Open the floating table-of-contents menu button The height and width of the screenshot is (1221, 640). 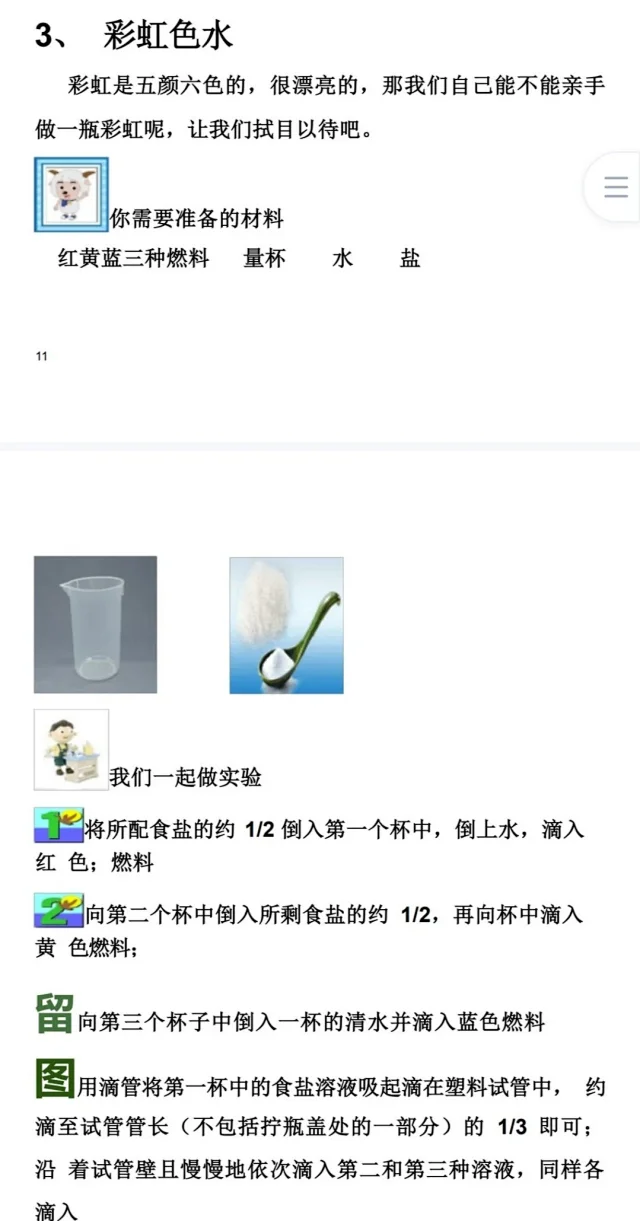(x=616, y=187)
